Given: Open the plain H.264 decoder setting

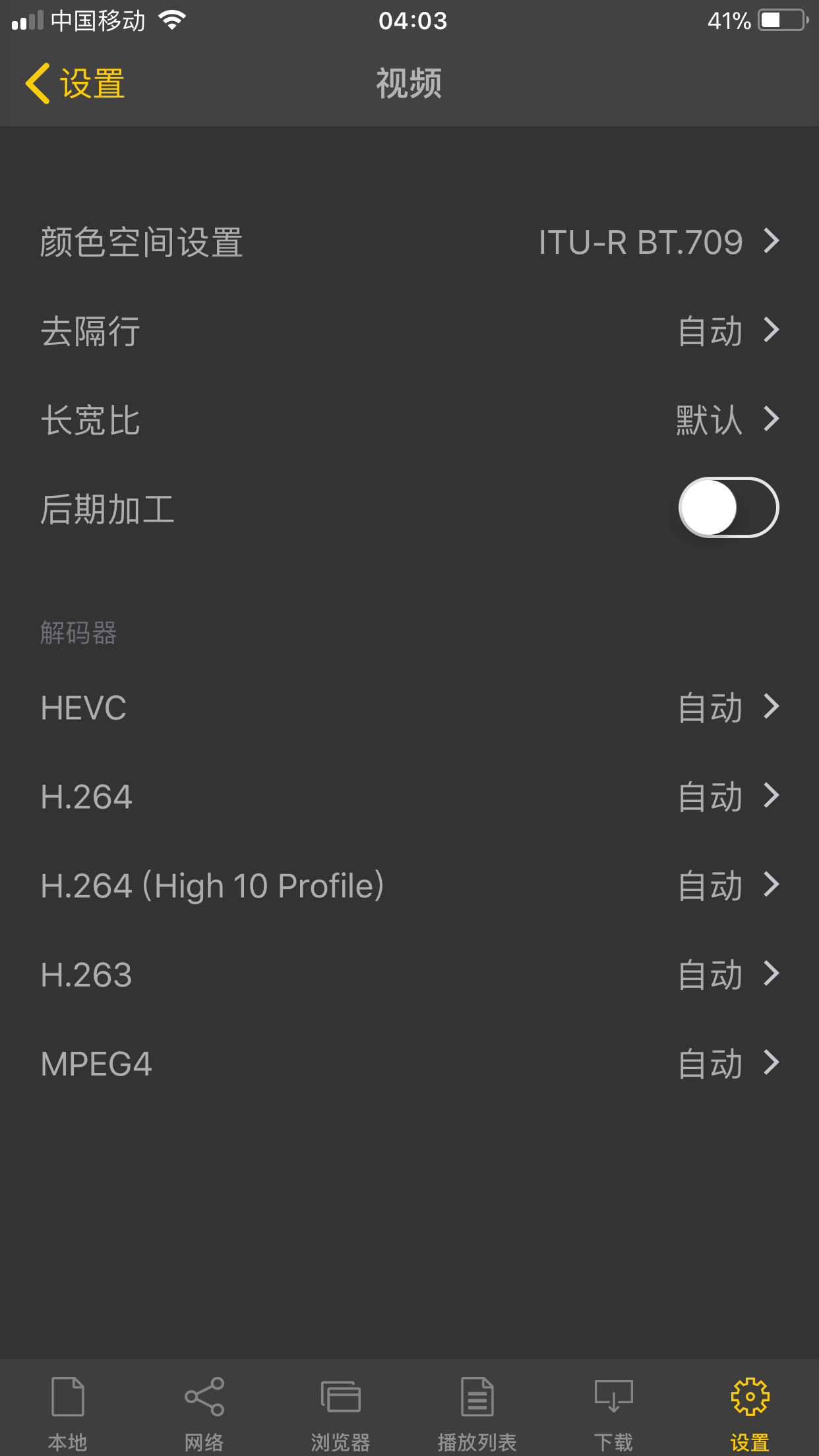Looking at the screenshot, I should pyautogui.click(x=409, y=797).
